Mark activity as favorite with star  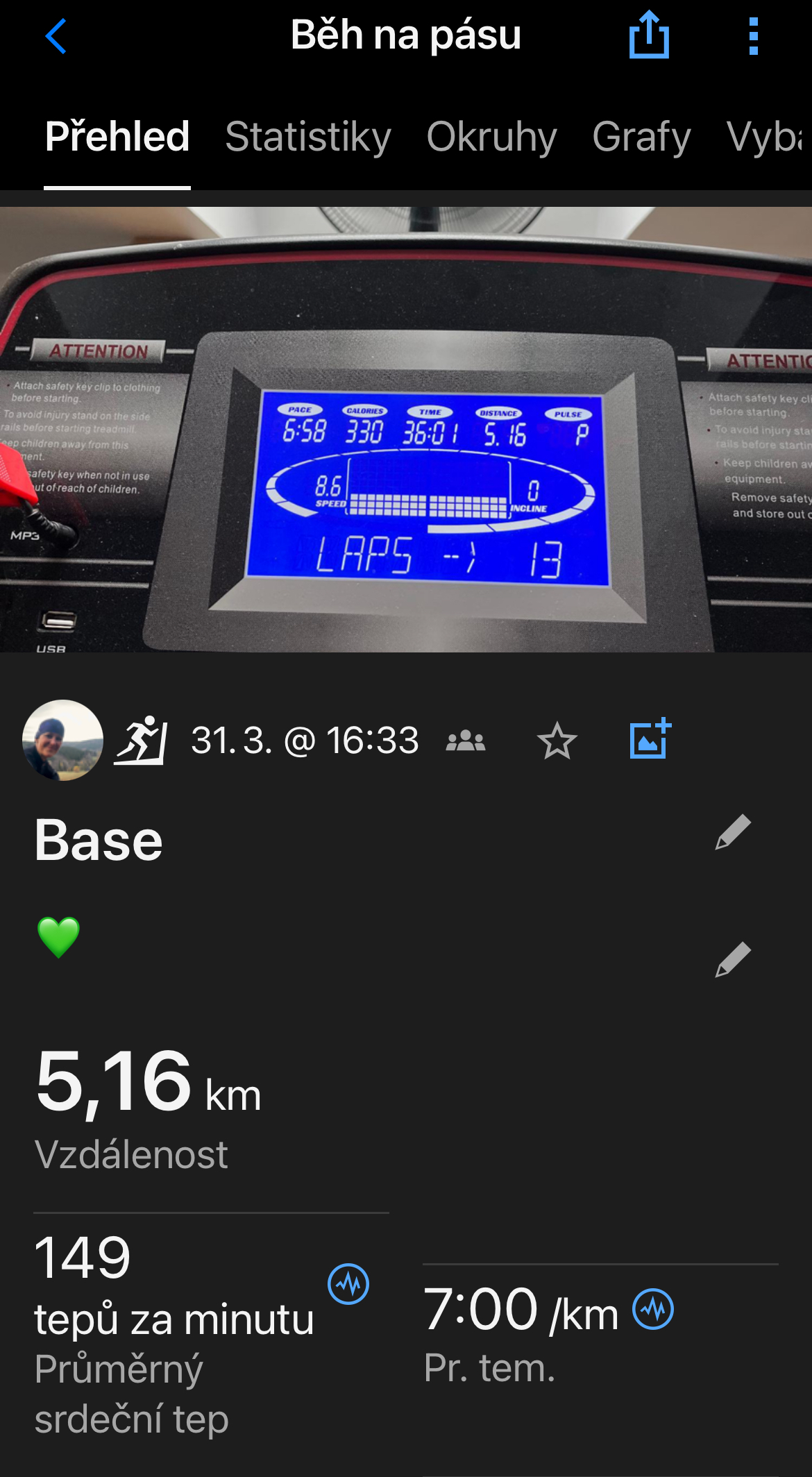557,741
